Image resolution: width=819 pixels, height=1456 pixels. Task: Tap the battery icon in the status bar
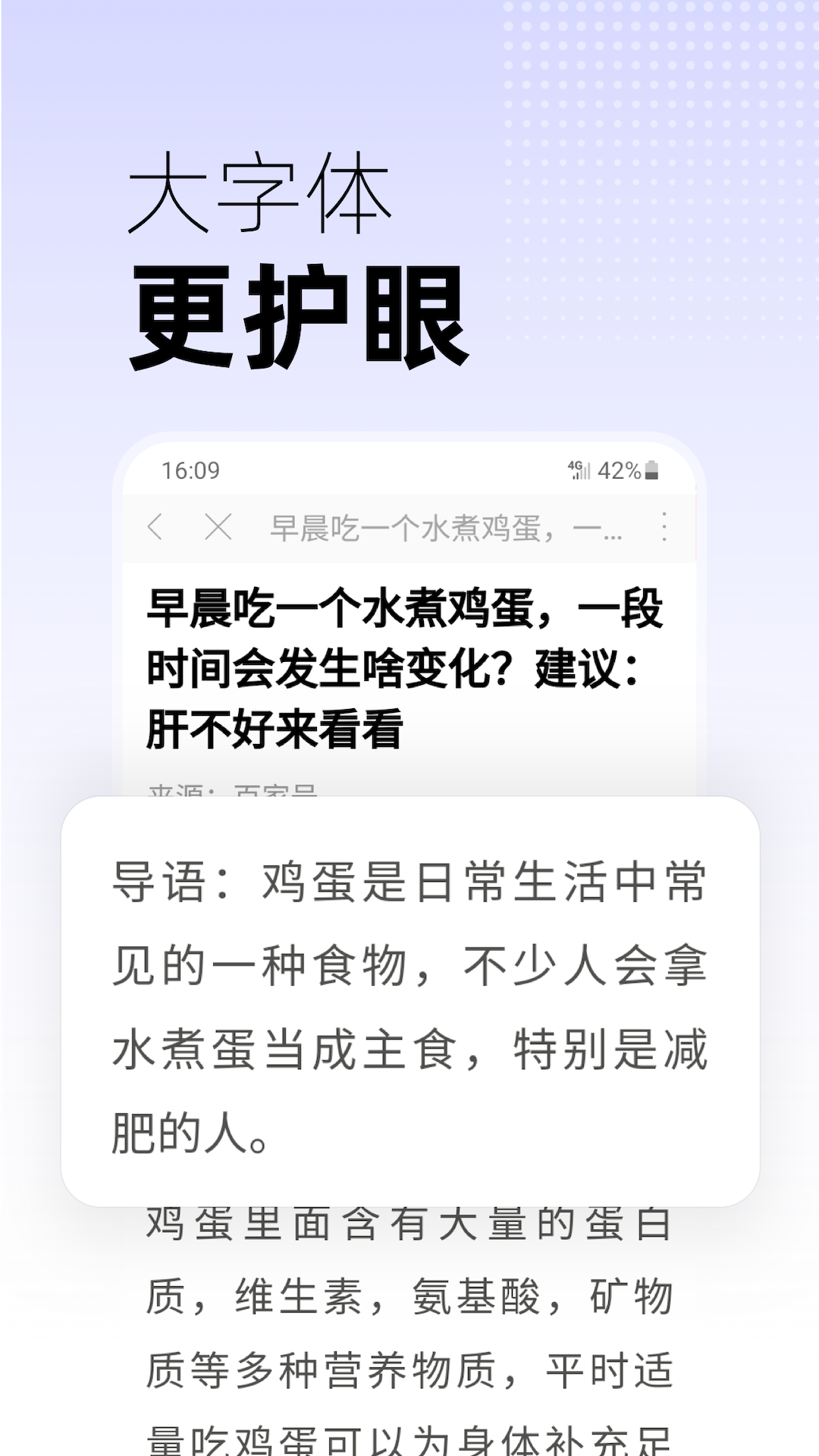point(654,469)
